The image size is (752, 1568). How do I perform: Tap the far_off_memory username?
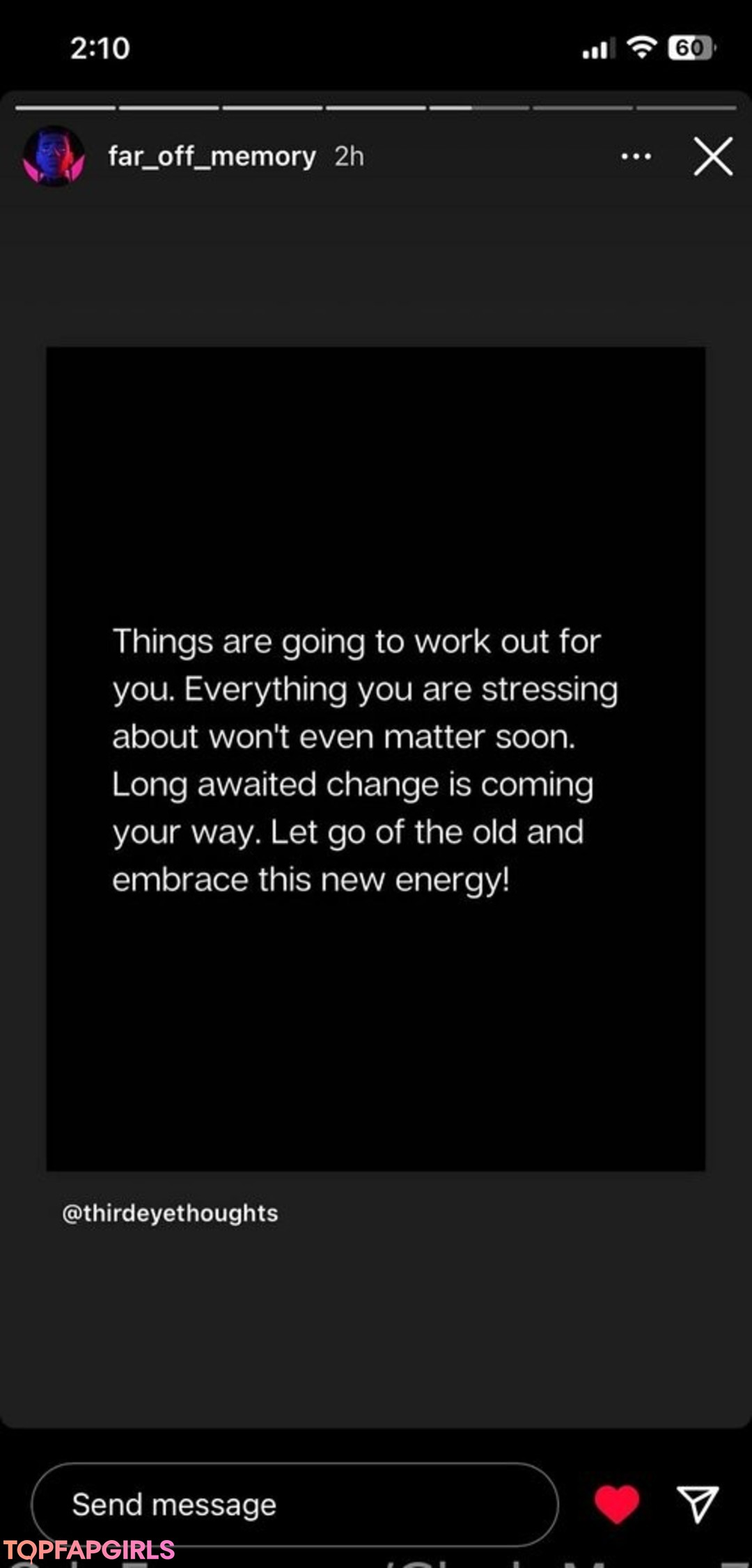[212, 156]
